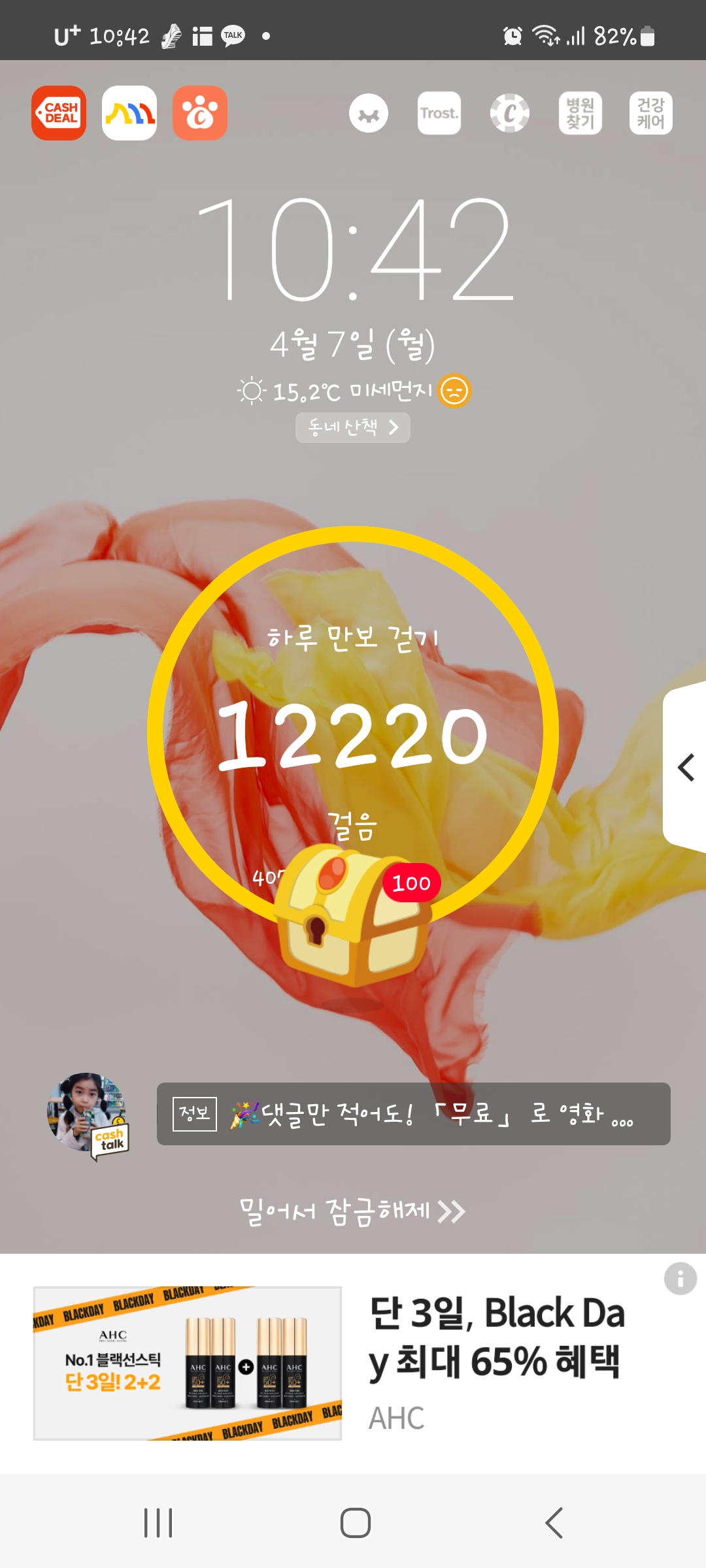Image resolution: width=706 pixels, height=1568 pixels.
Task: View ad info icon
Action: [x=680, y=1278]
